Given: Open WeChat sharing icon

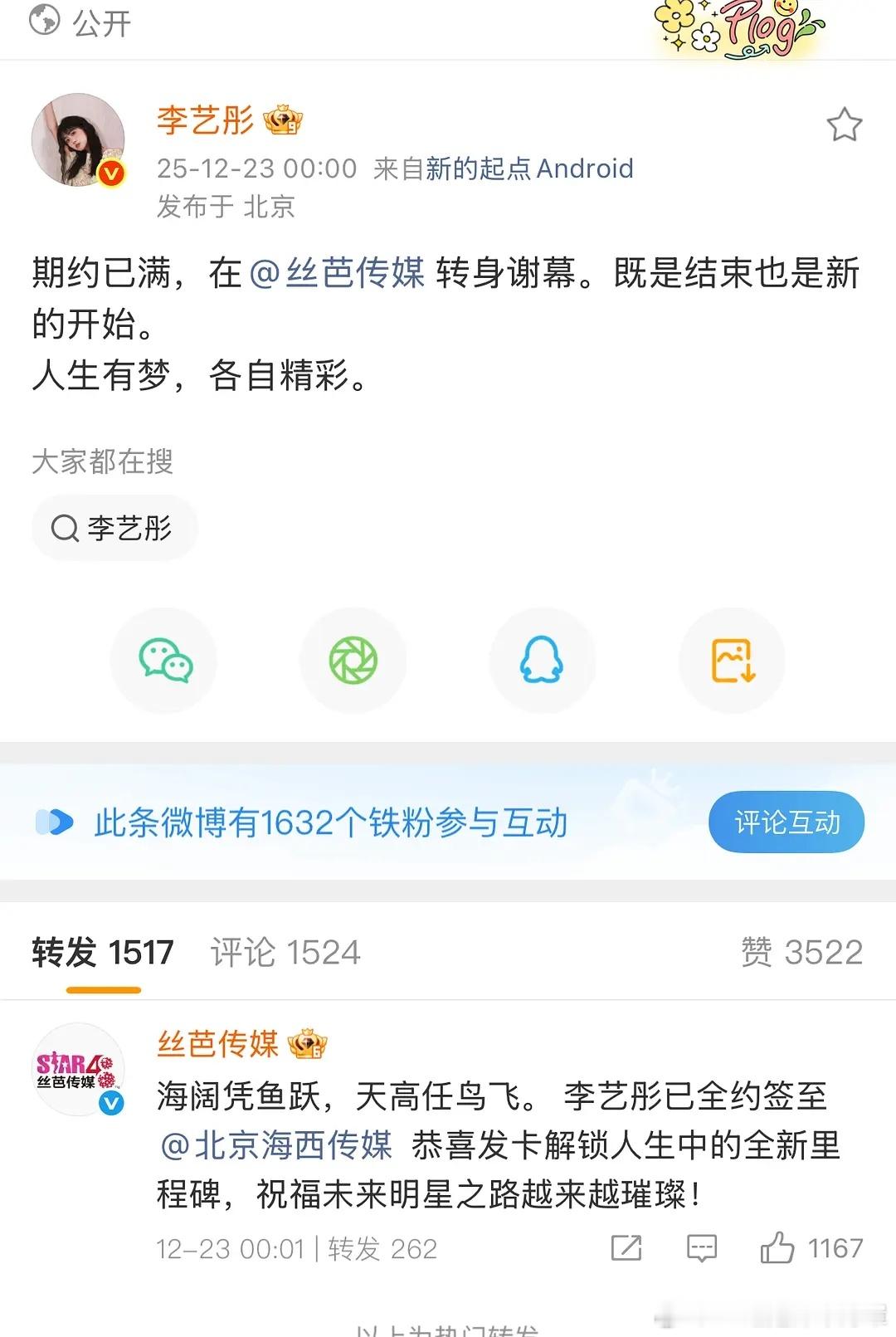Looking at the screenshot, I should [x=164, y=659].
